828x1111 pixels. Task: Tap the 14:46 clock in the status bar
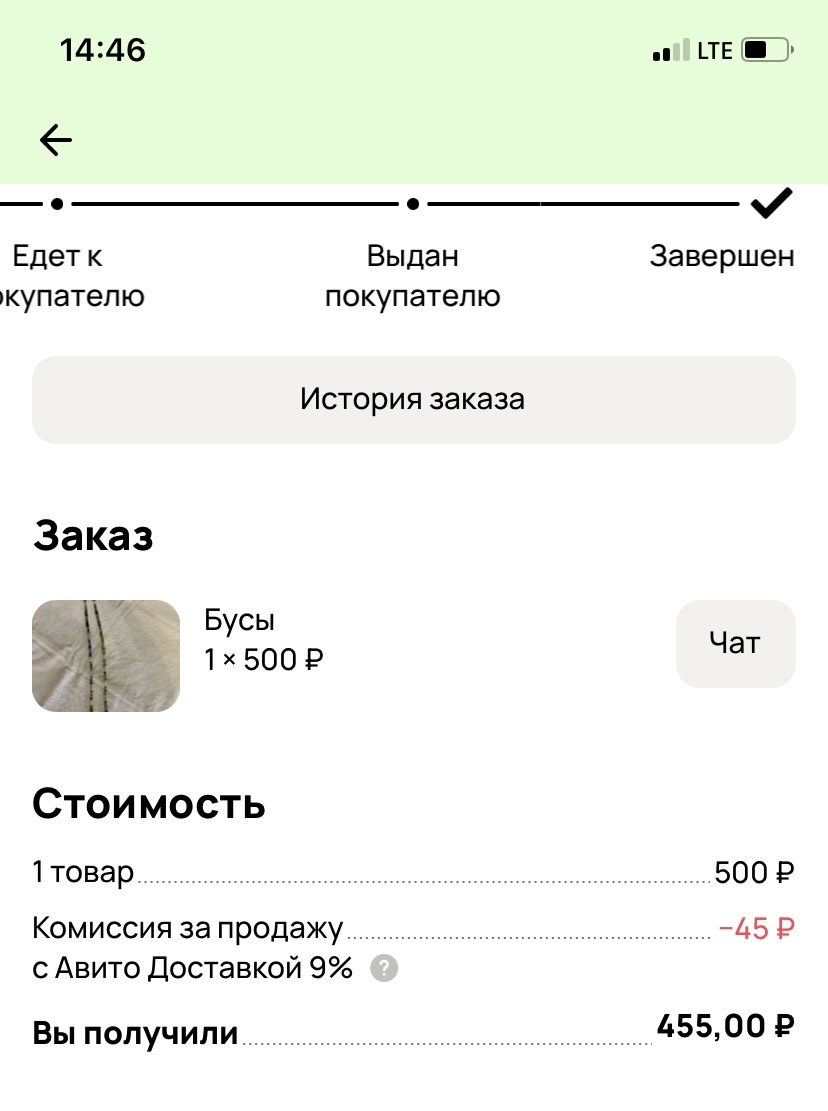pos(103,49)
